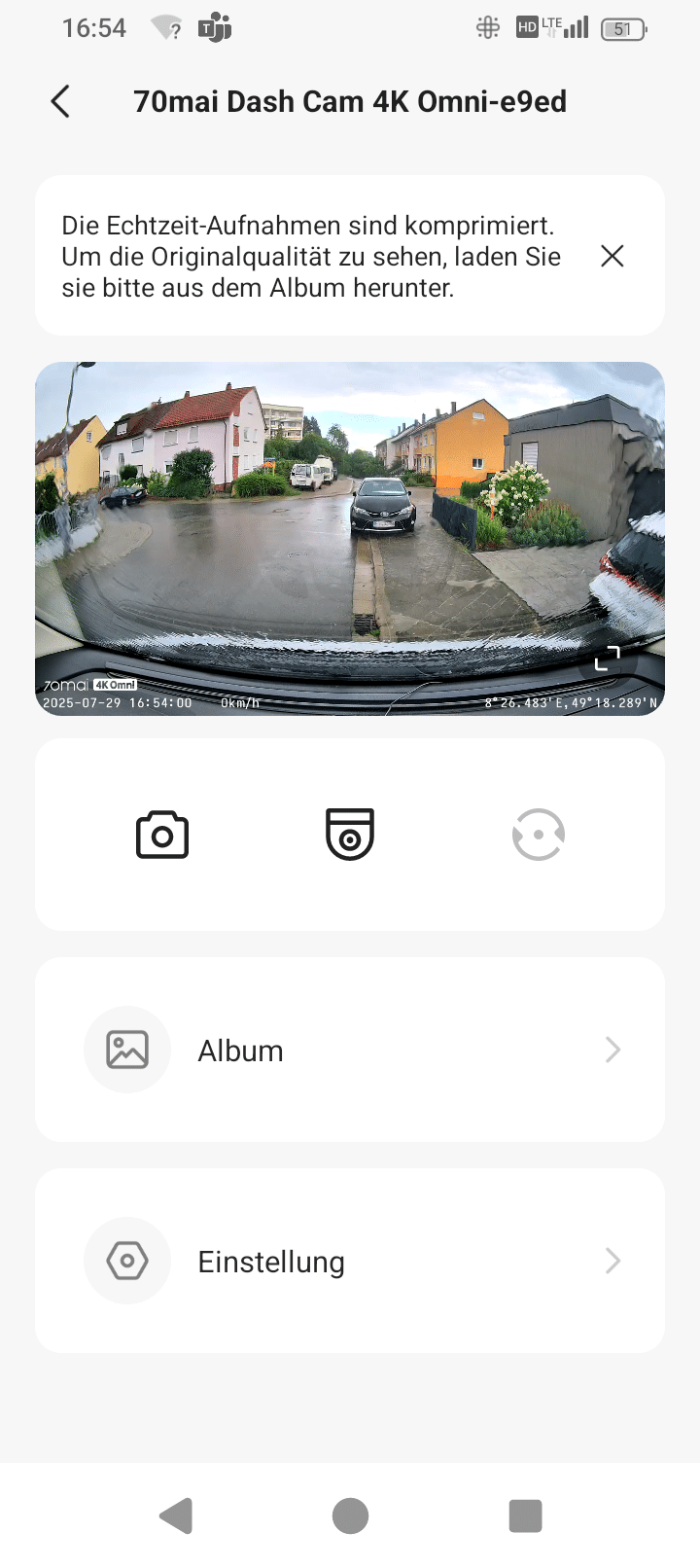Tap the dash cam recording icon
The image size is (700, 1568).
[350, 835]
